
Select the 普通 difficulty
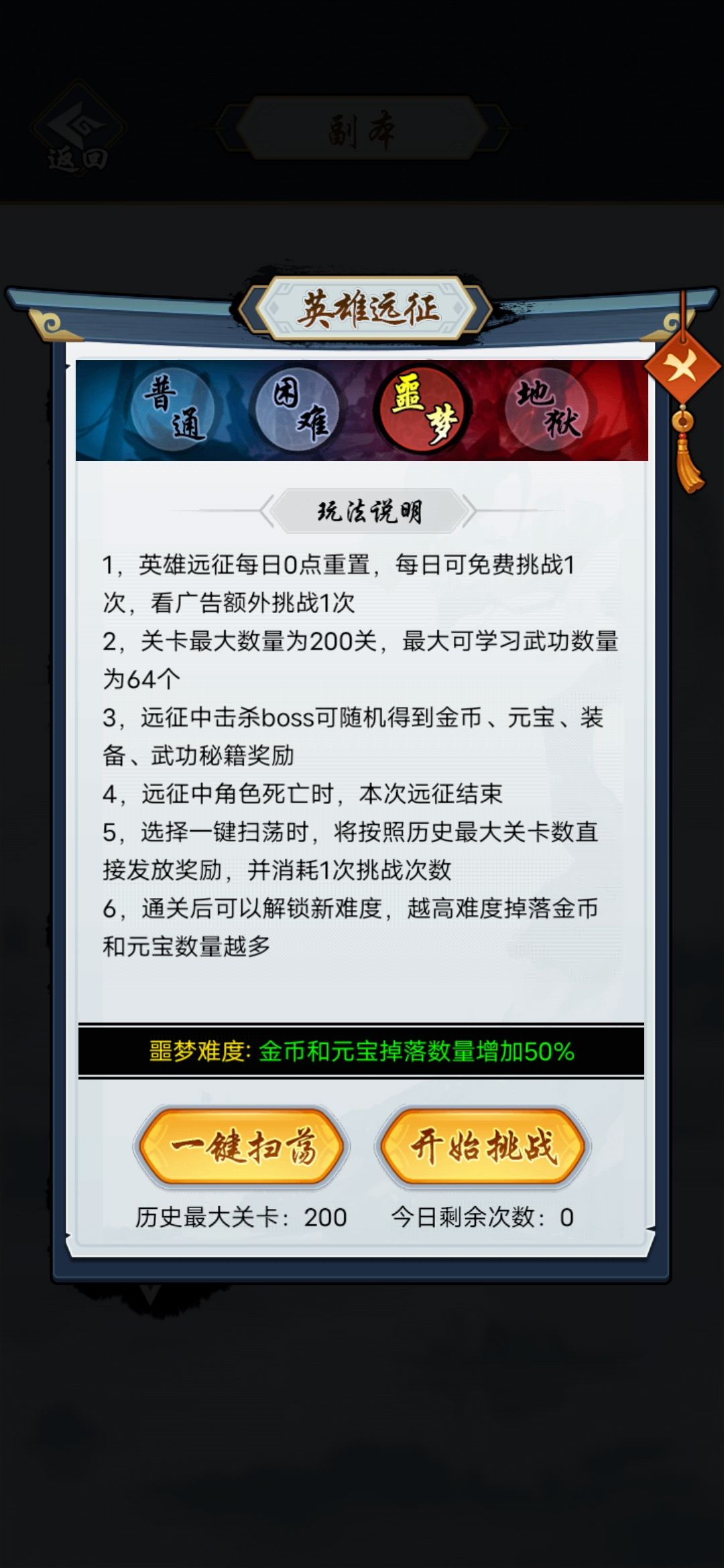(x=173, y=409)
